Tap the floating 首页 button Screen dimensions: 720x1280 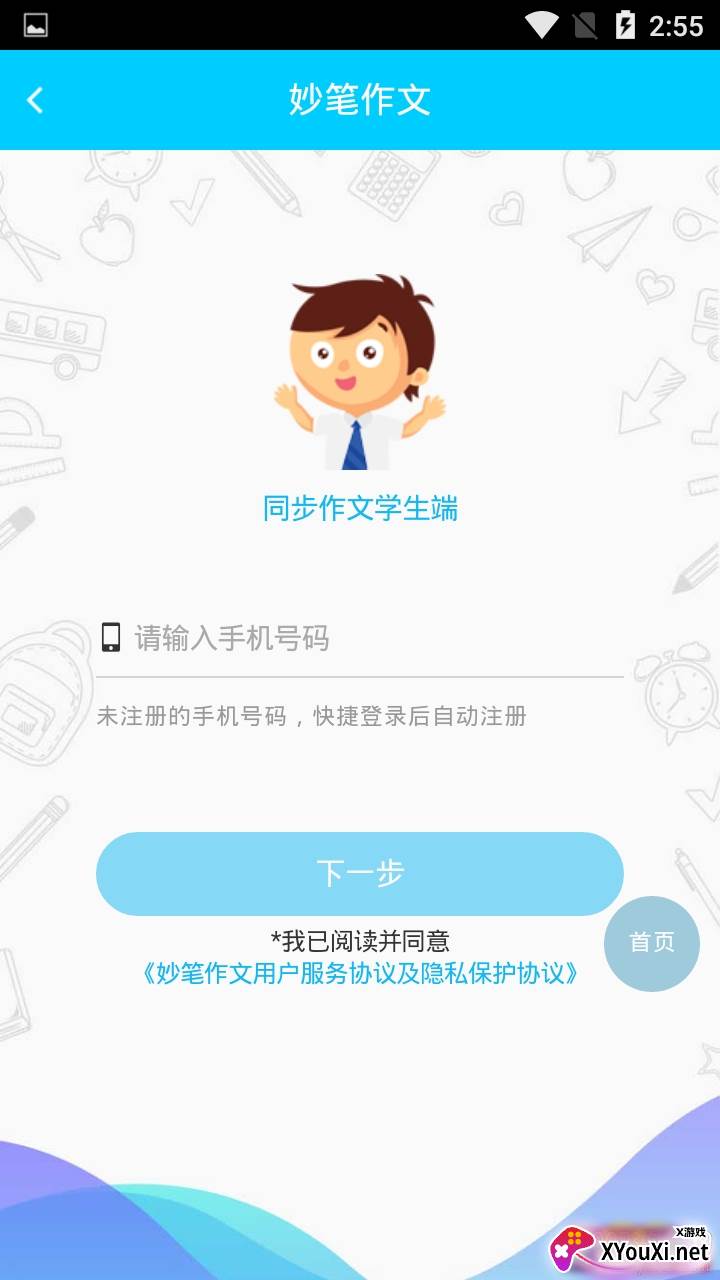652,943
